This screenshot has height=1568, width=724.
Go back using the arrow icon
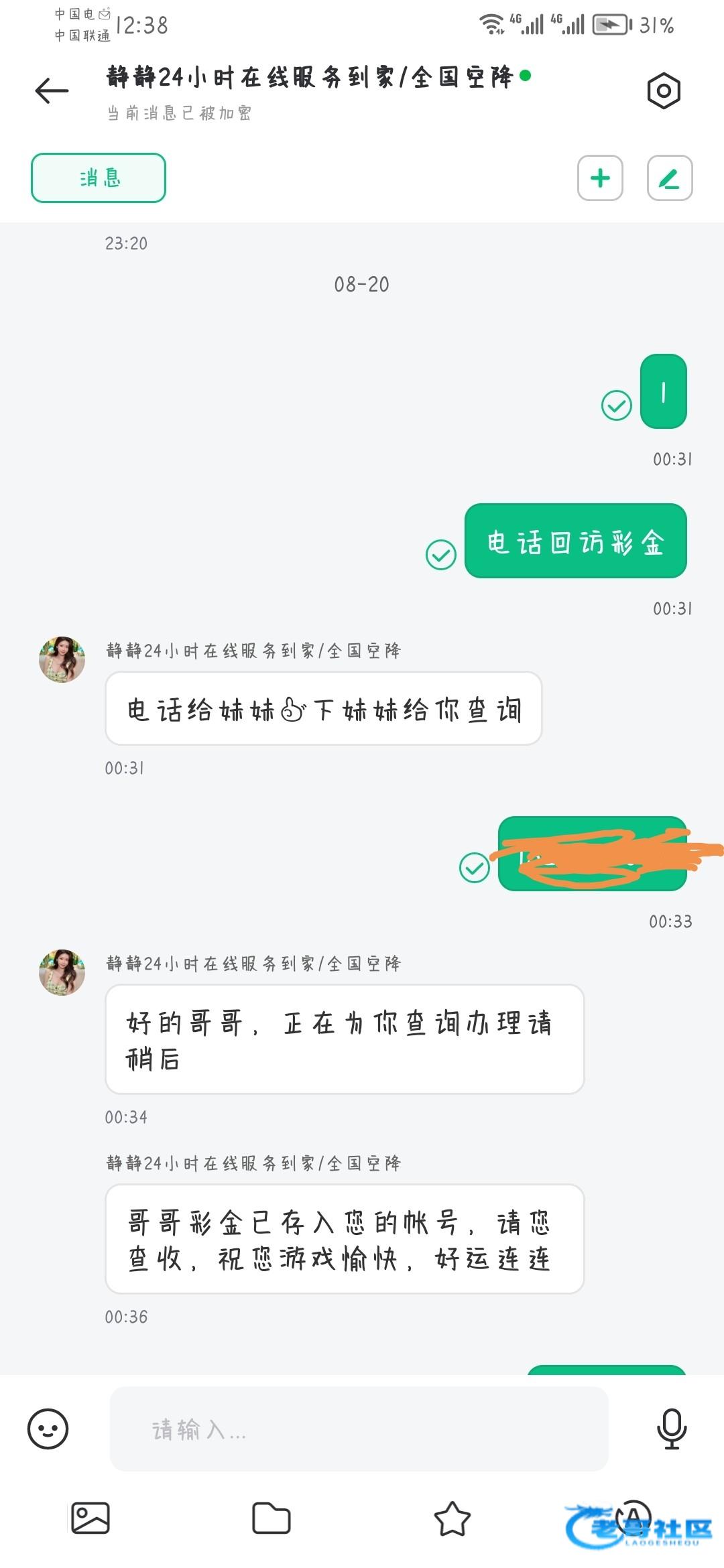pos(52,90)
